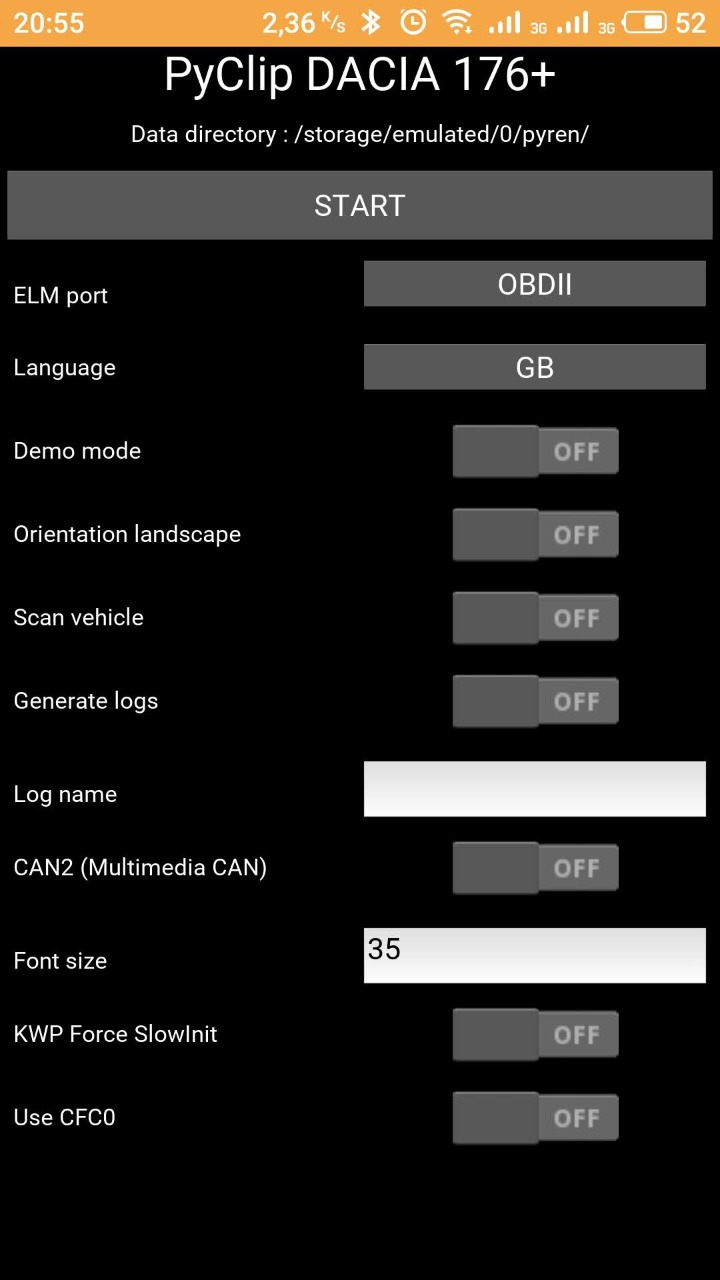
Task: Toggle Orientation landscape switch
Action: [535, 534]
